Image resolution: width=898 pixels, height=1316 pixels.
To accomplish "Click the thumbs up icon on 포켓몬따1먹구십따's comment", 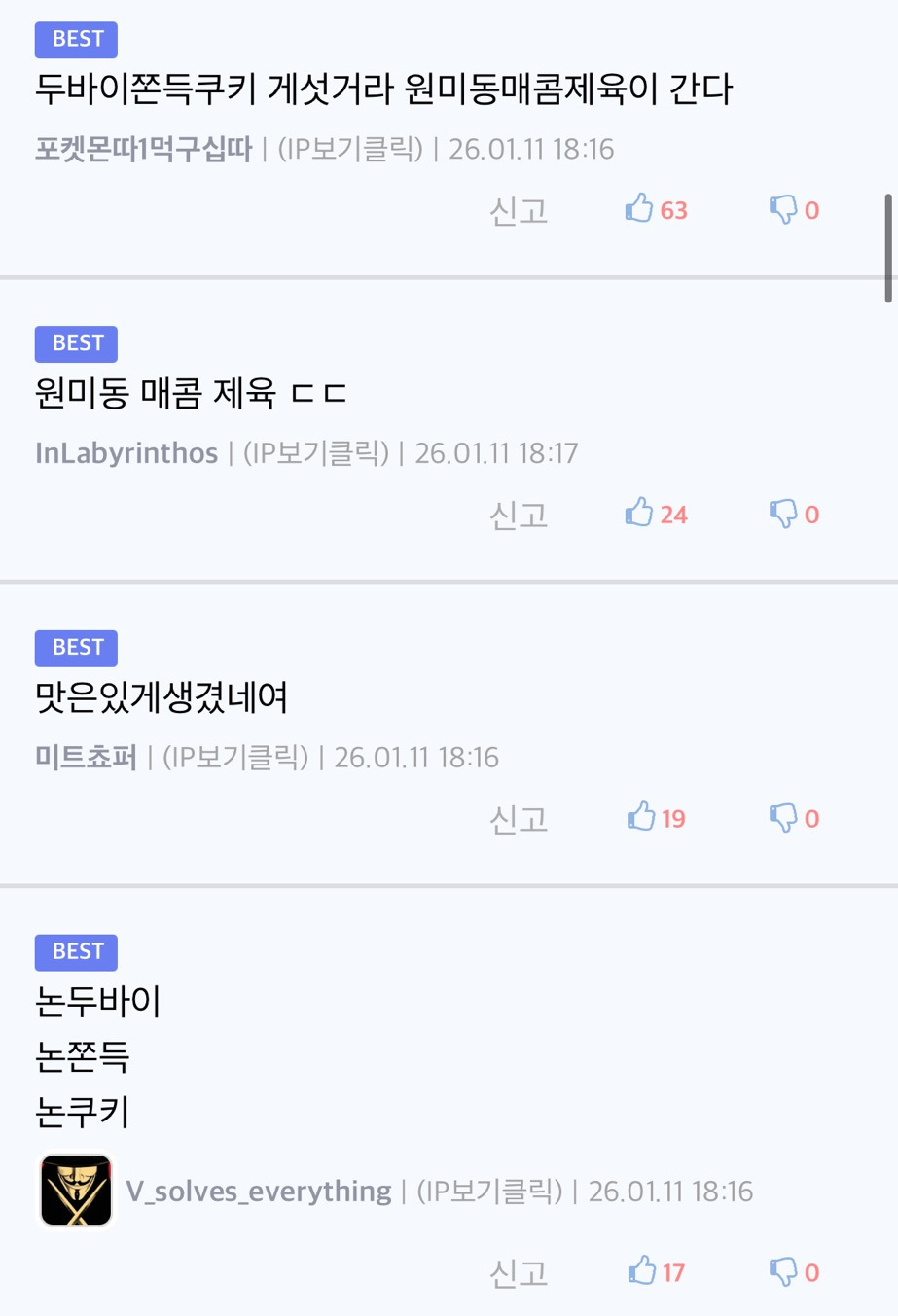I will pyautogui.click(x=640, y=209).
